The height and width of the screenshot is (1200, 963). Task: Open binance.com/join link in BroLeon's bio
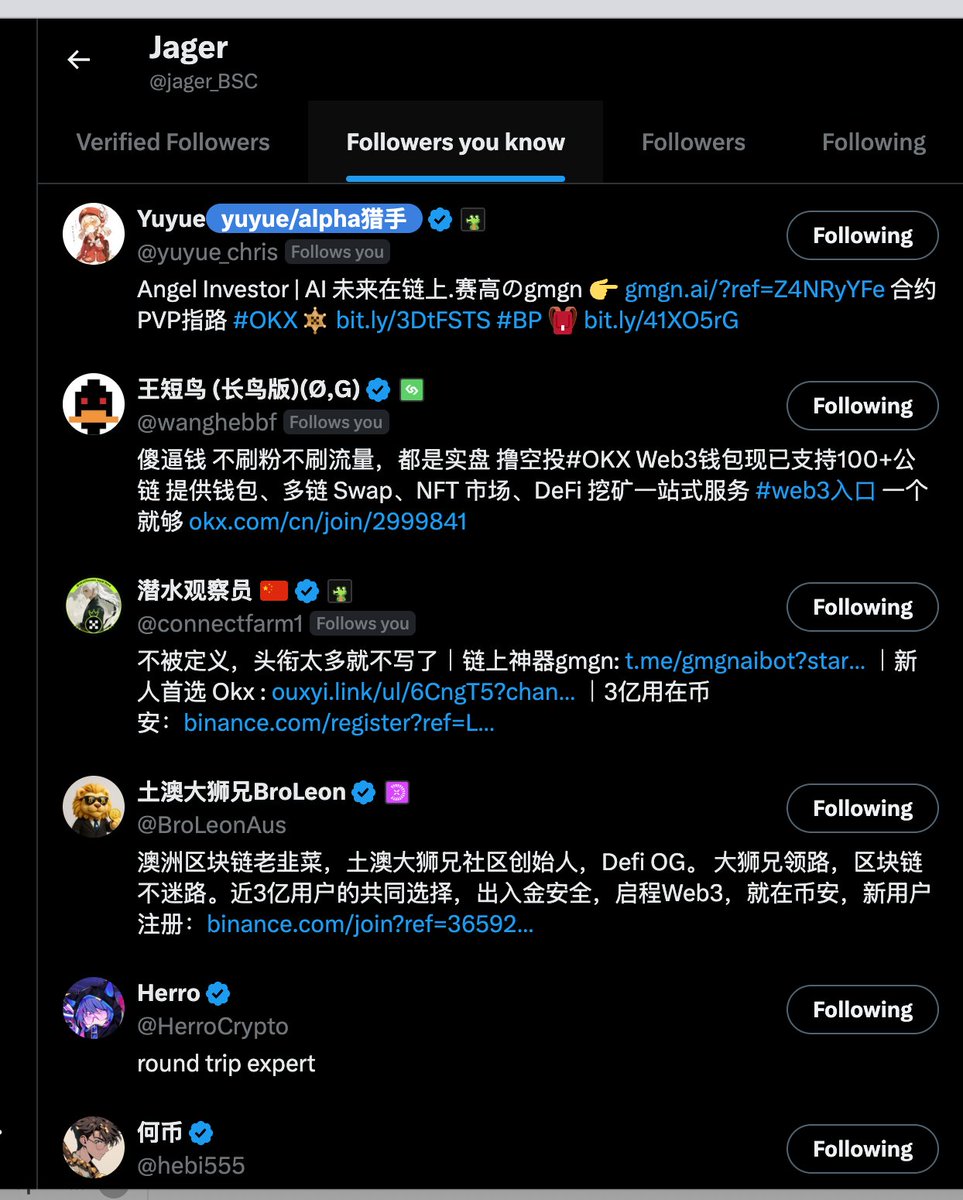coord(369,924)
